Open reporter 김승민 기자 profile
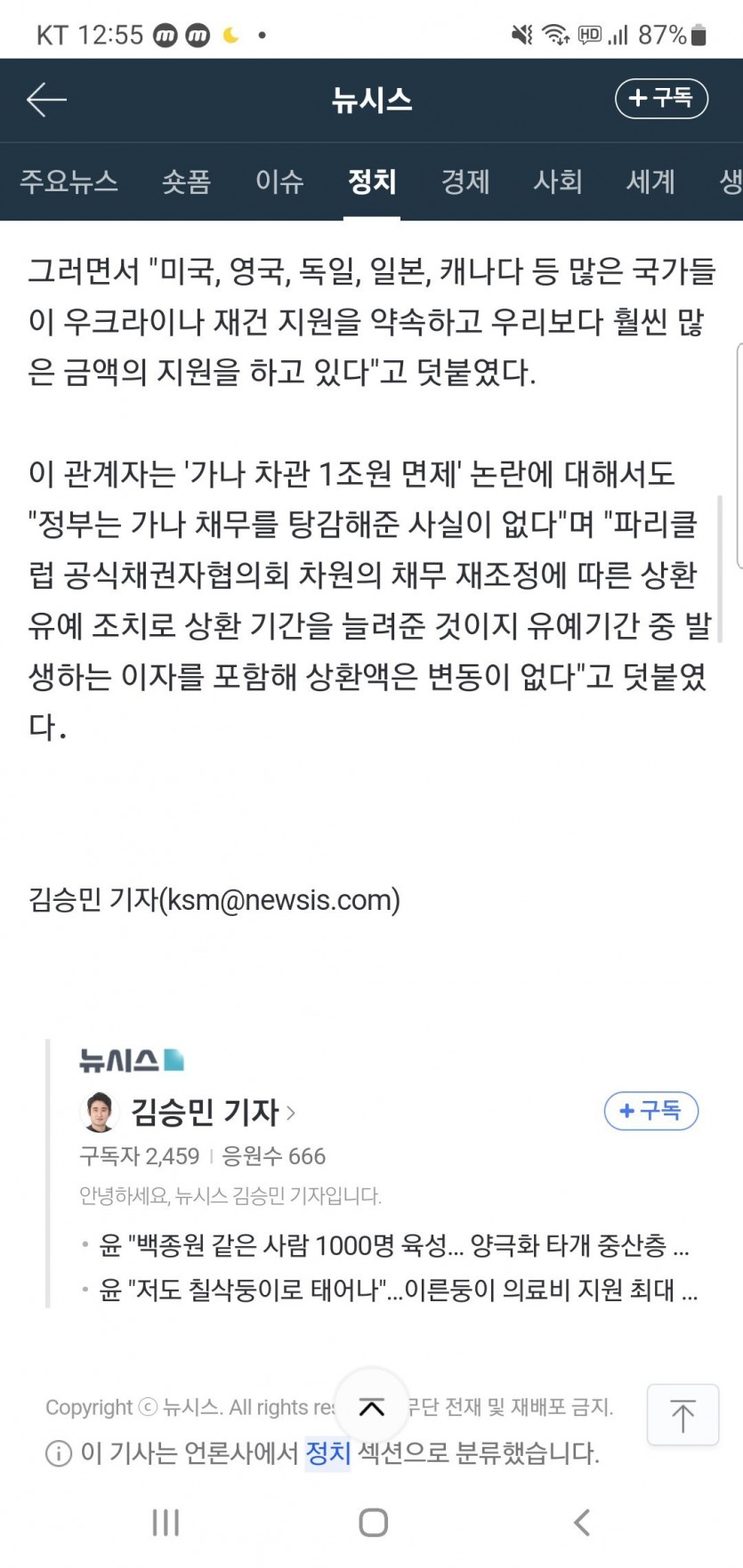This screenshot has width=743, height=1568. [205, 1111]
